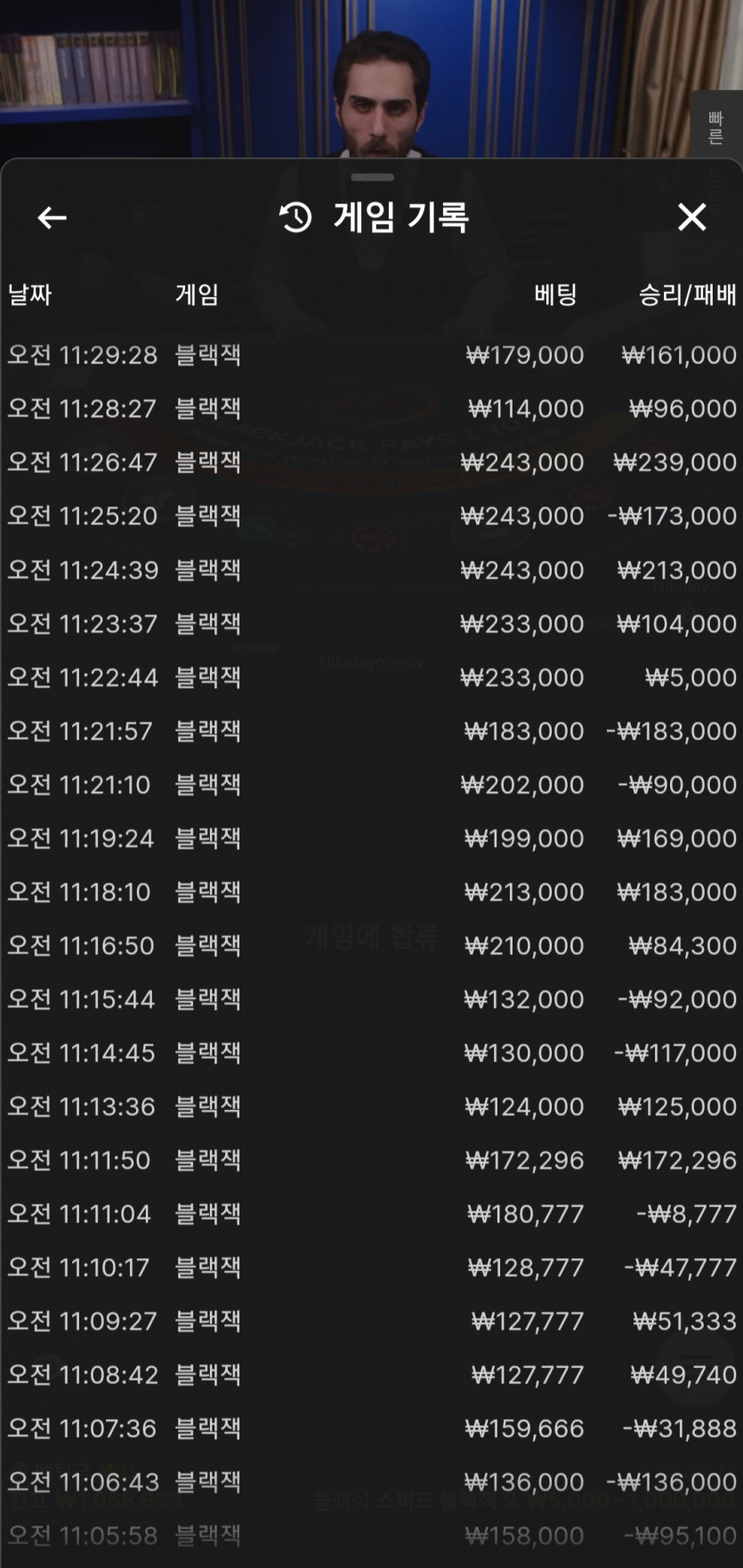This screenshot has width=743, height=1568.
Task: Go back using the left arrow
Action: pyautogui.click(x=52, y=217)
